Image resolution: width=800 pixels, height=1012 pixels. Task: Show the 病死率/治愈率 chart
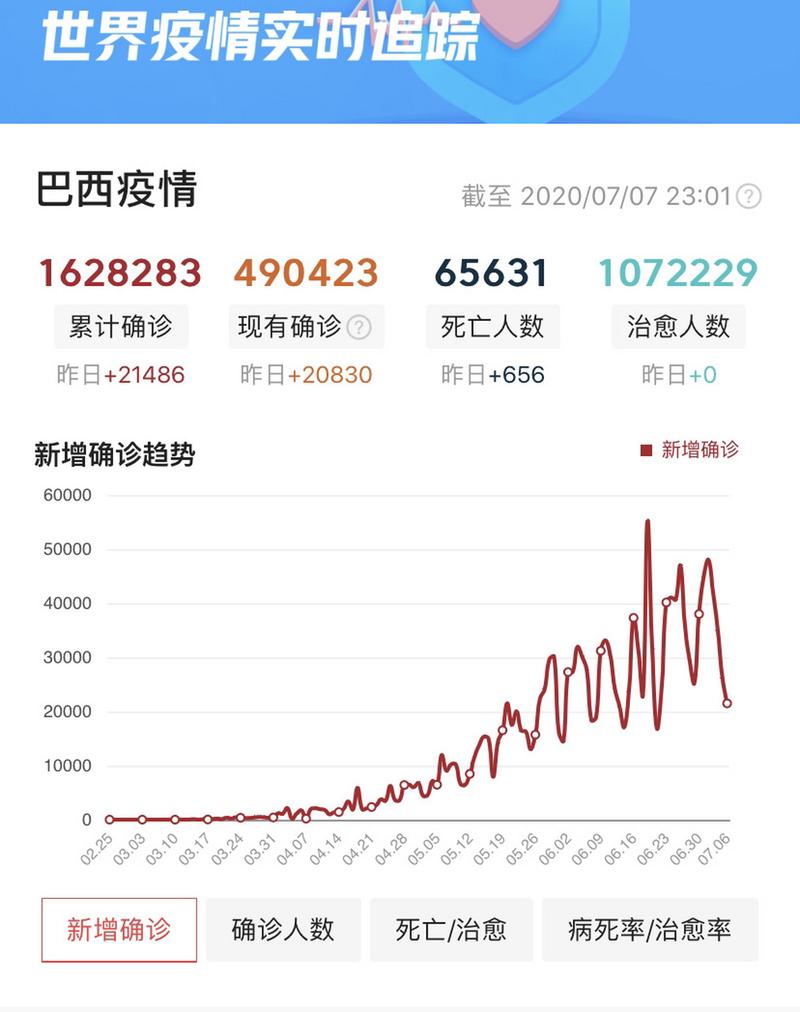(650, 930)
